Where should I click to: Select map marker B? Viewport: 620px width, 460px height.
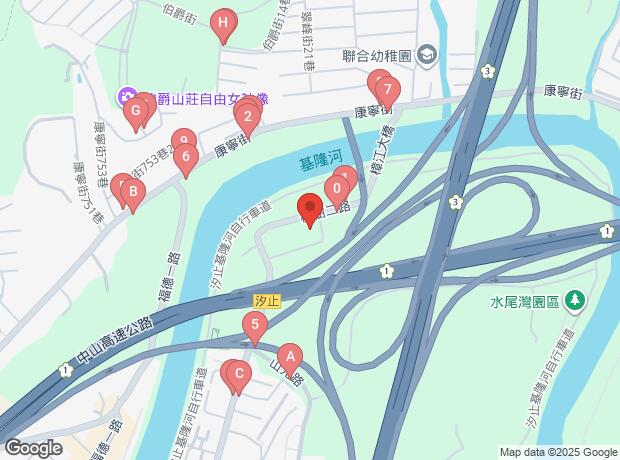(133, 196)
